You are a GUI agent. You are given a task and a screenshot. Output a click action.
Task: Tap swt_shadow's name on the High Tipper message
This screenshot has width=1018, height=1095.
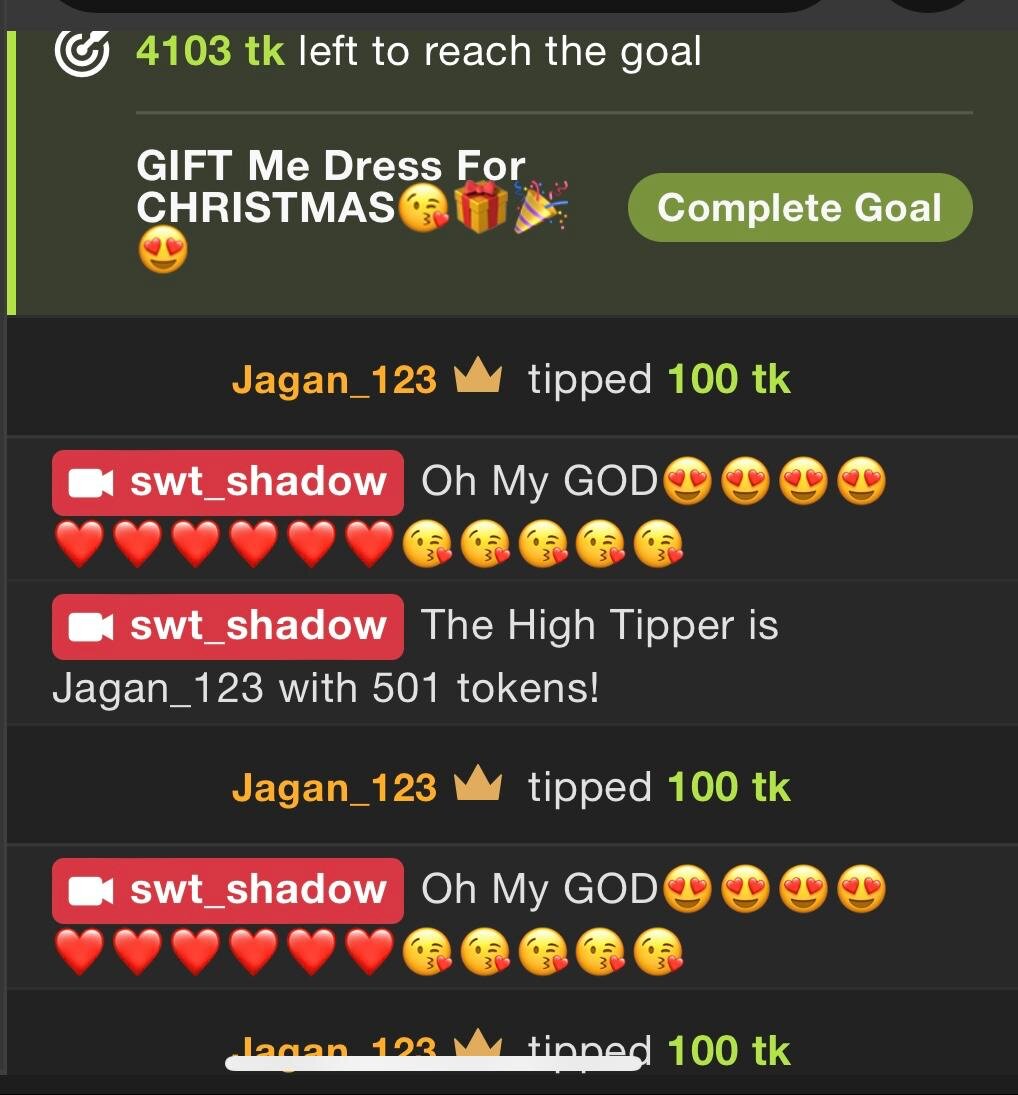257,626
